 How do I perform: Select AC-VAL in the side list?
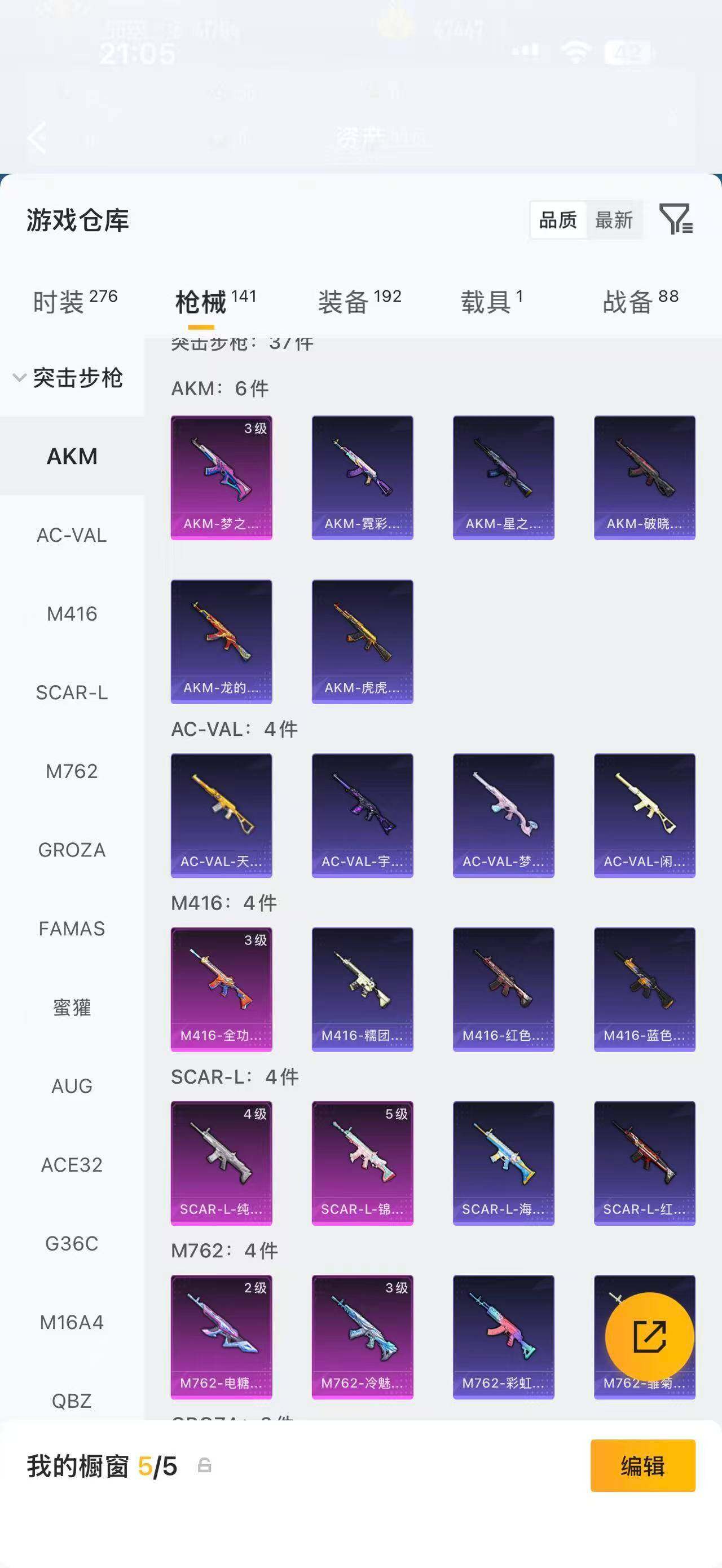(x=72, y=535)
